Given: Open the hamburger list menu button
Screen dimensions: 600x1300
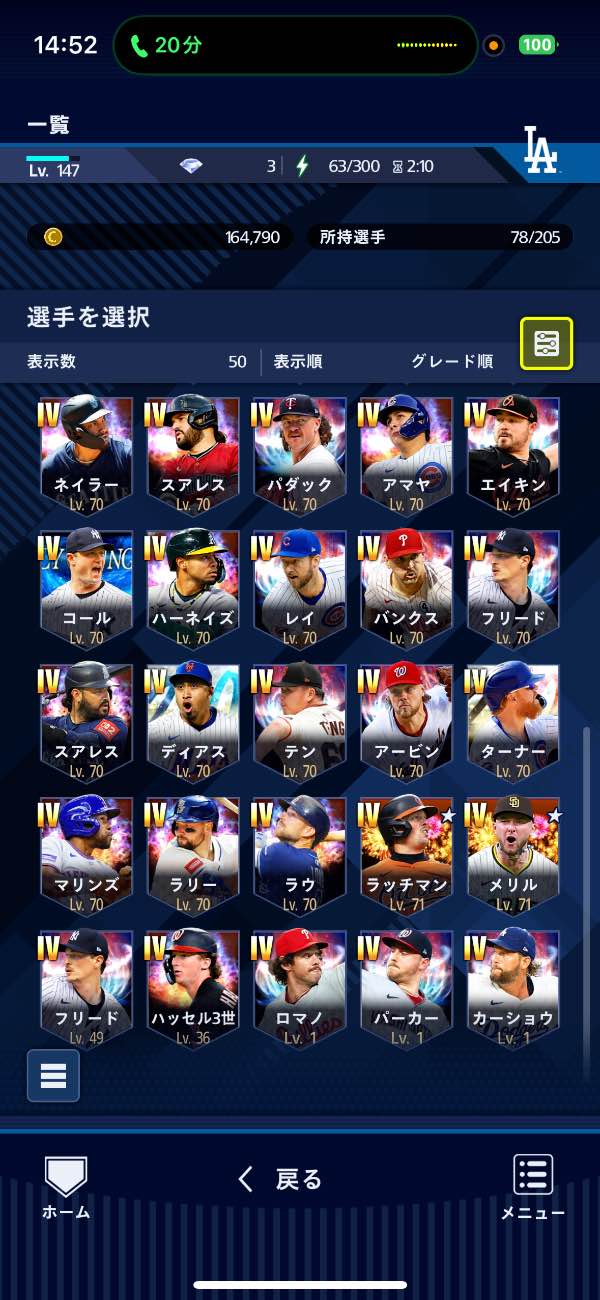Looking at the screenshot, I should click(53, 1075).
